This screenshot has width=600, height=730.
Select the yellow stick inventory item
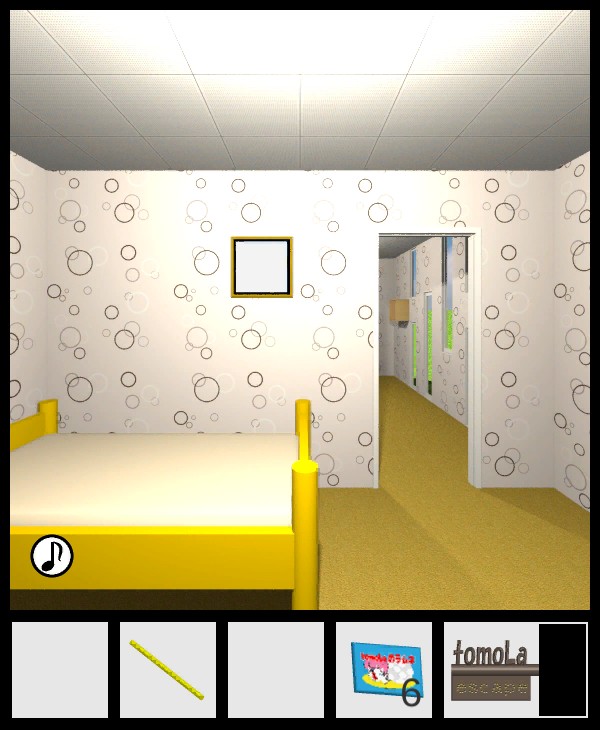click(167, 670)
